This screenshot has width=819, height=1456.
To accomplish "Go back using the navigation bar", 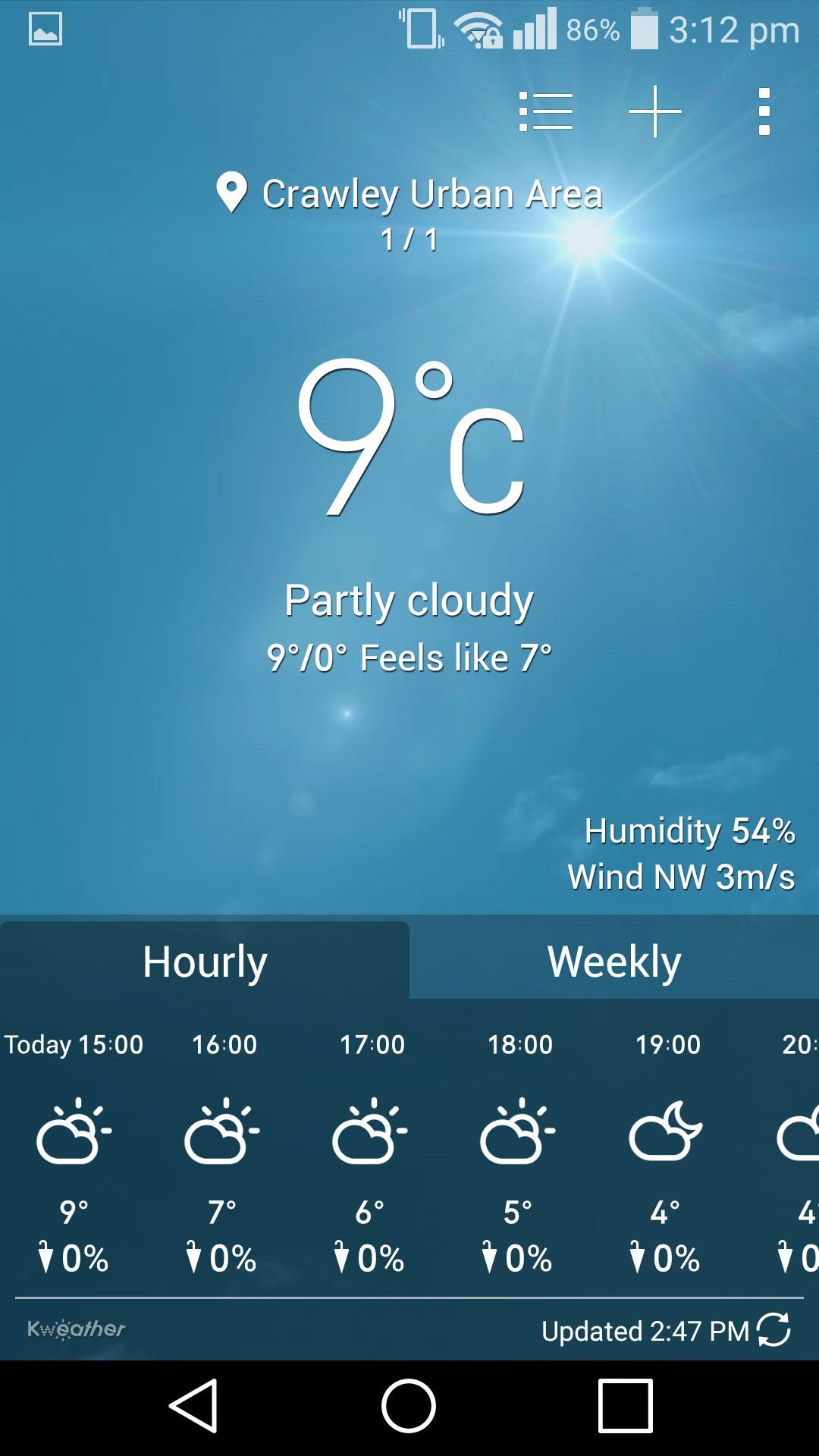I will (x=194, y=1406).
